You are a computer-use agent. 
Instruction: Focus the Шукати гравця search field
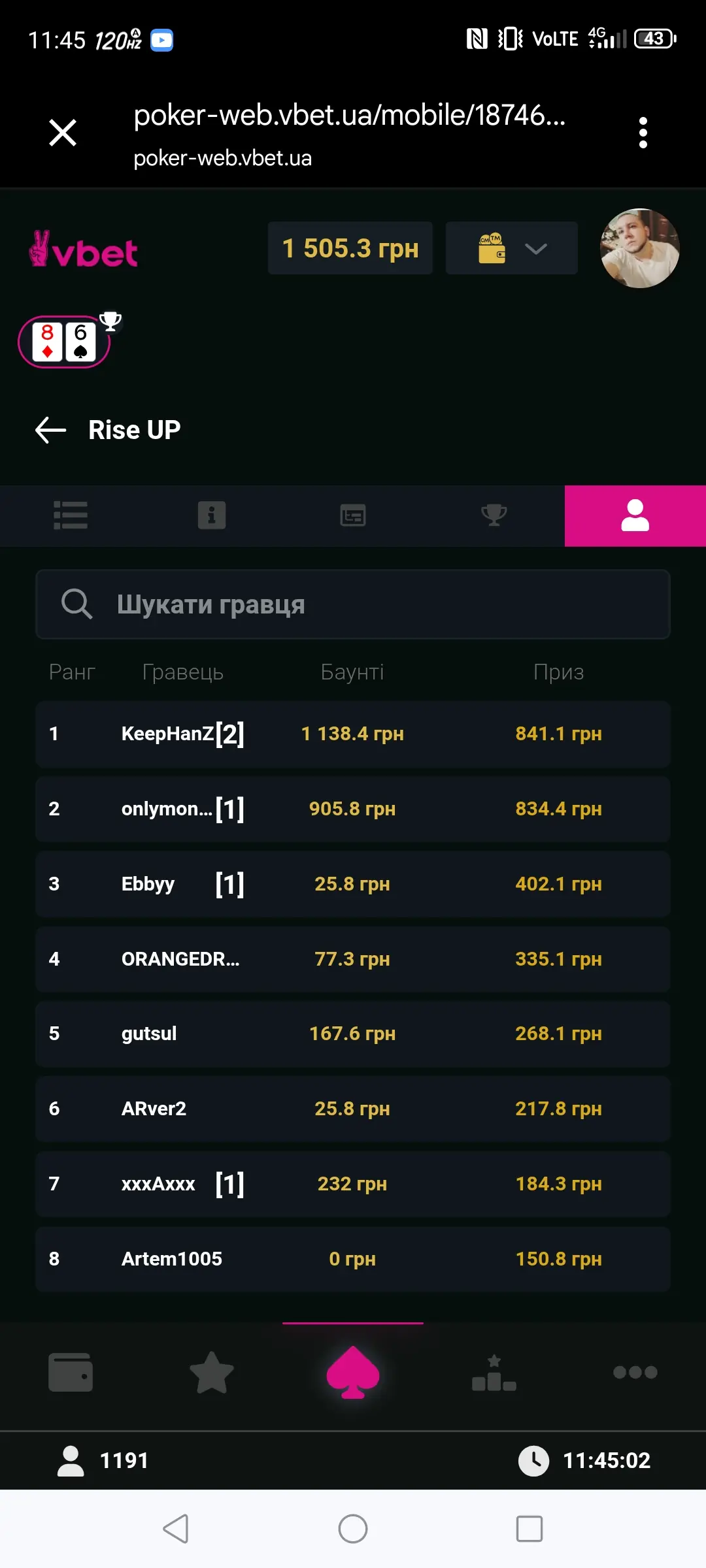(x=353, y=604)
